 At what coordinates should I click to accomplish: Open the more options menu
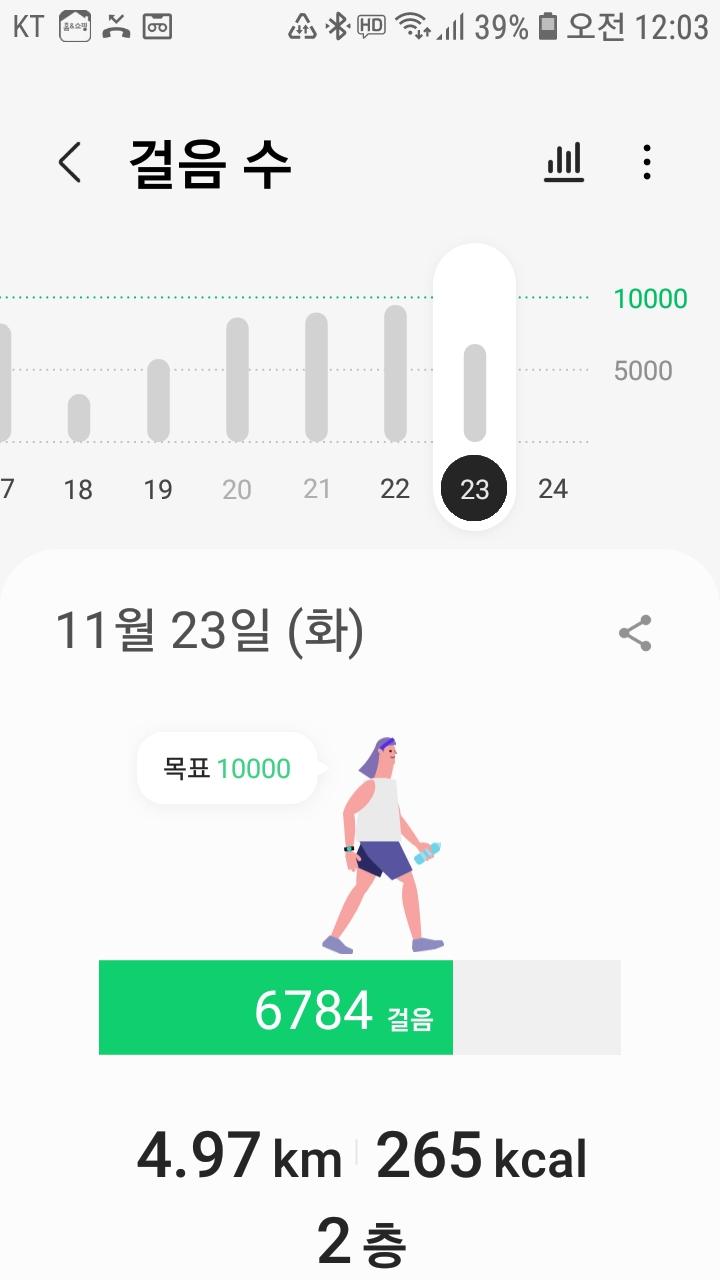tap(647, 162)
